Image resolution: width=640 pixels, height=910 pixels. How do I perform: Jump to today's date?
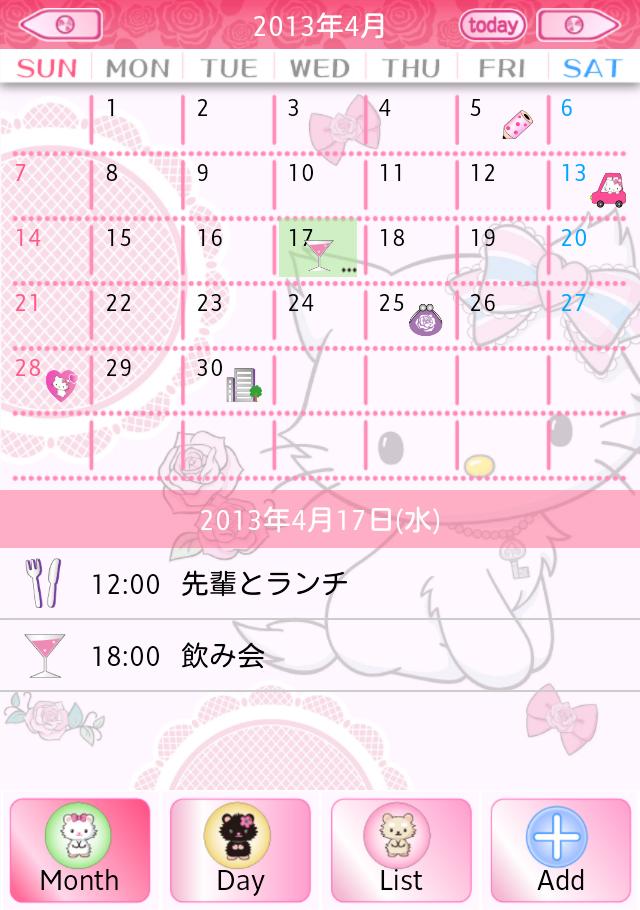493,25
